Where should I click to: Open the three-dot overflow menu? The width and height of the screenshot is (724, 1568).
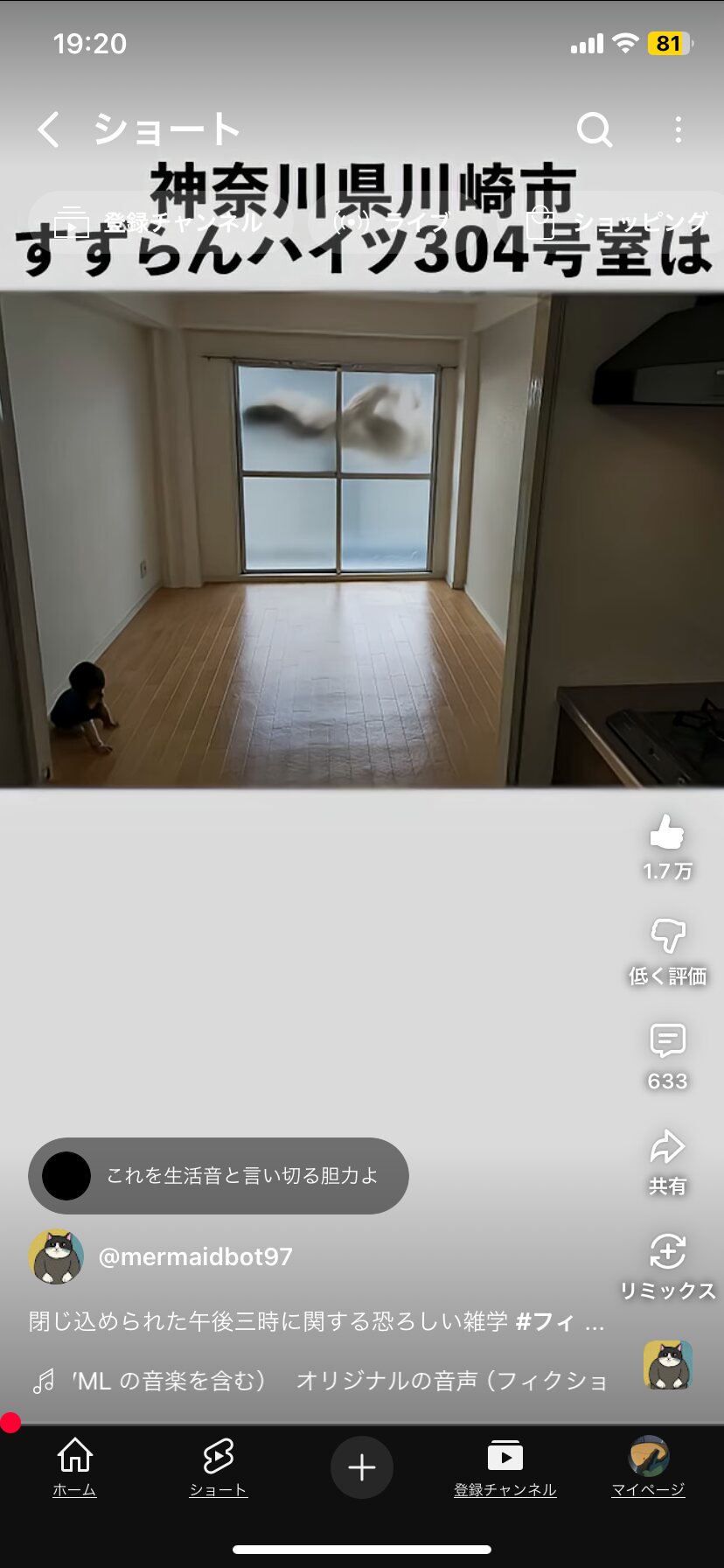click(678, 129)
